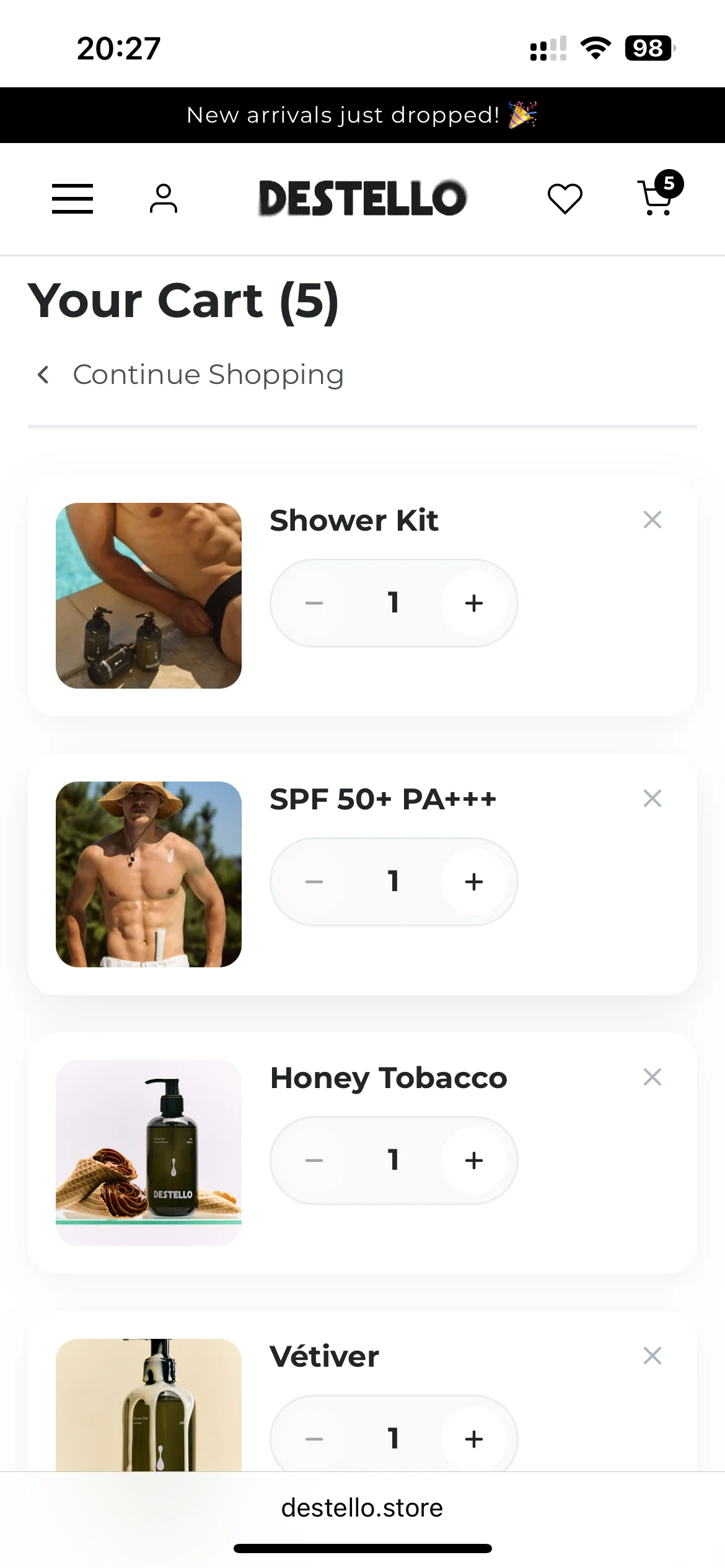The height and width of the screenshot is (1568, 725).
Task: Open the Honey Tobacco product image
Action: (149, 1153)
